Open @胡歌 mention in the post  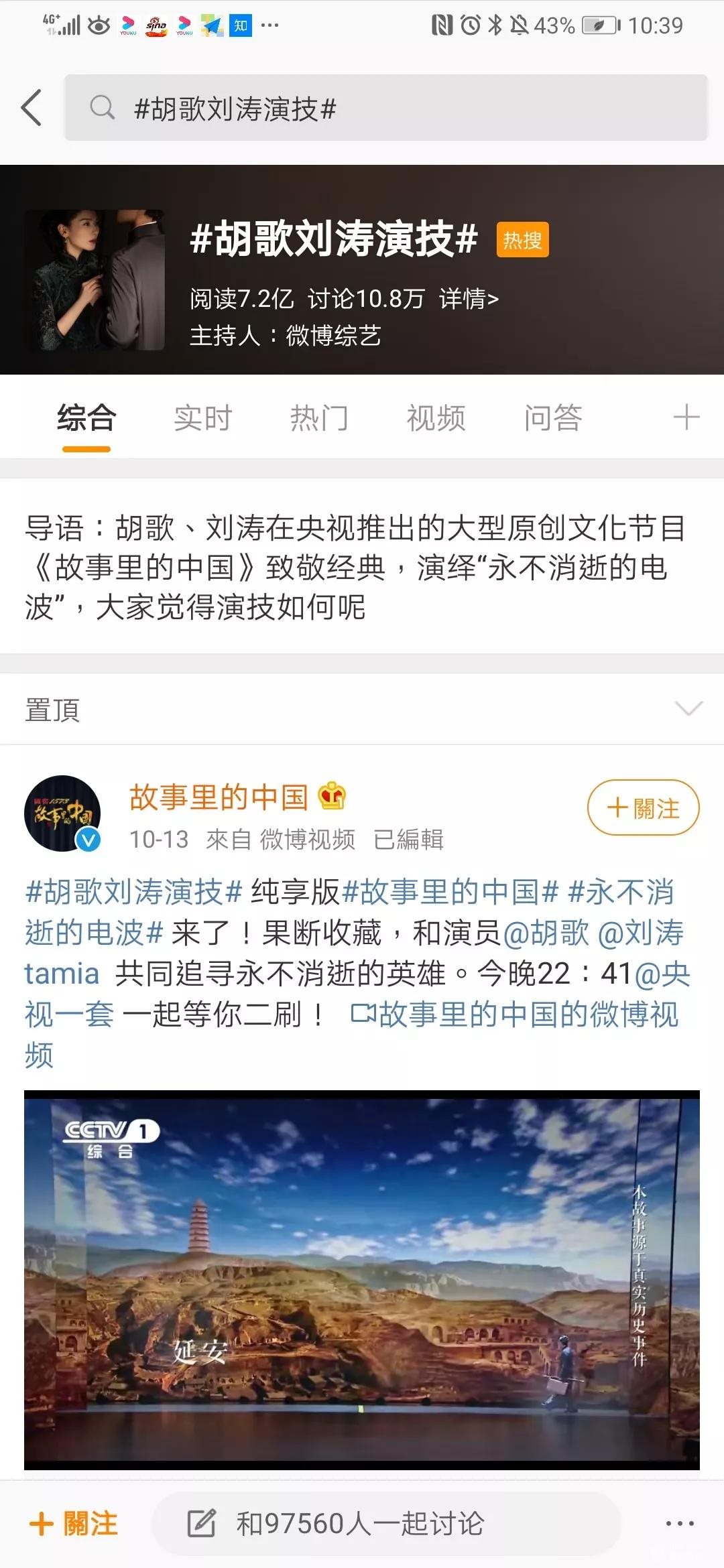click(546, 933)
